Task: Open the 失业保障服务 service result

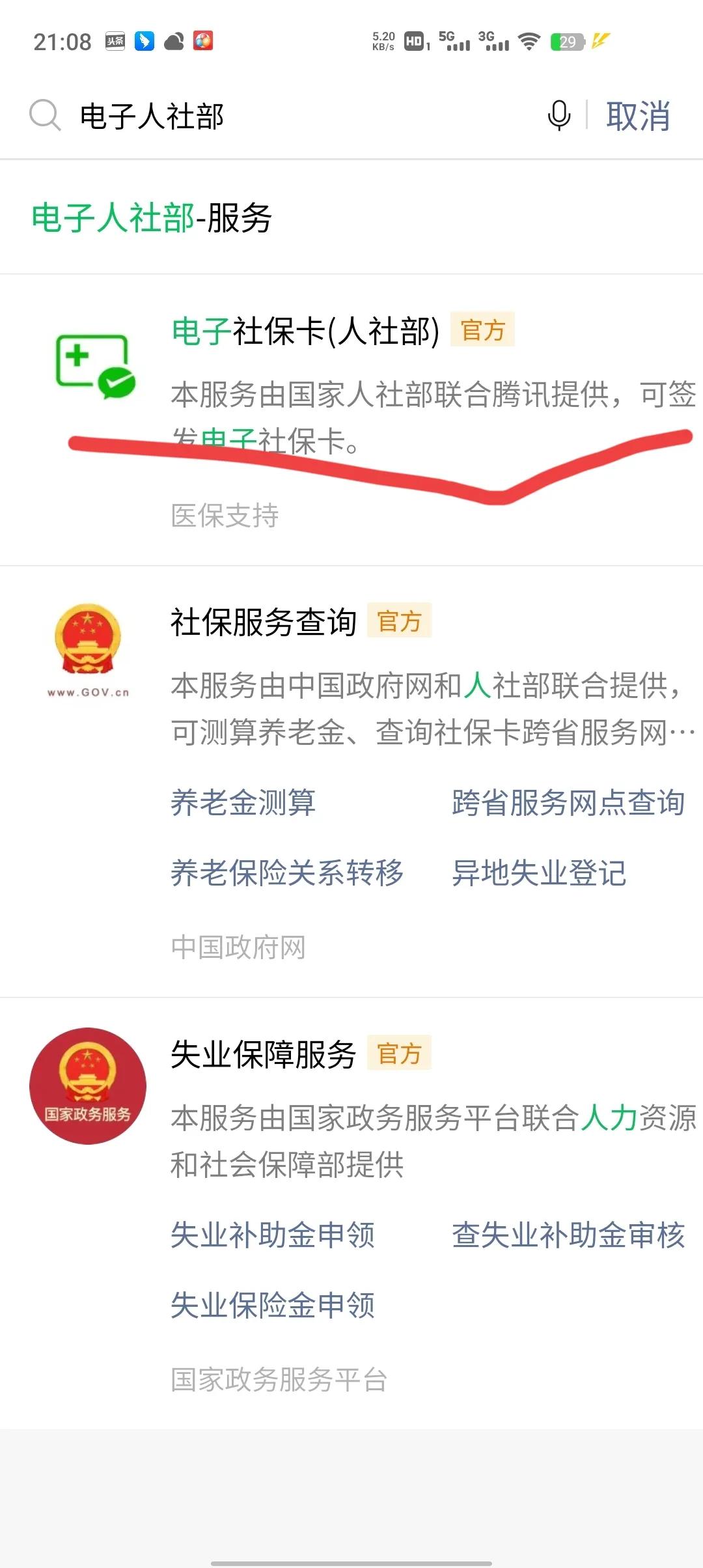Action: click(263, 1054)
